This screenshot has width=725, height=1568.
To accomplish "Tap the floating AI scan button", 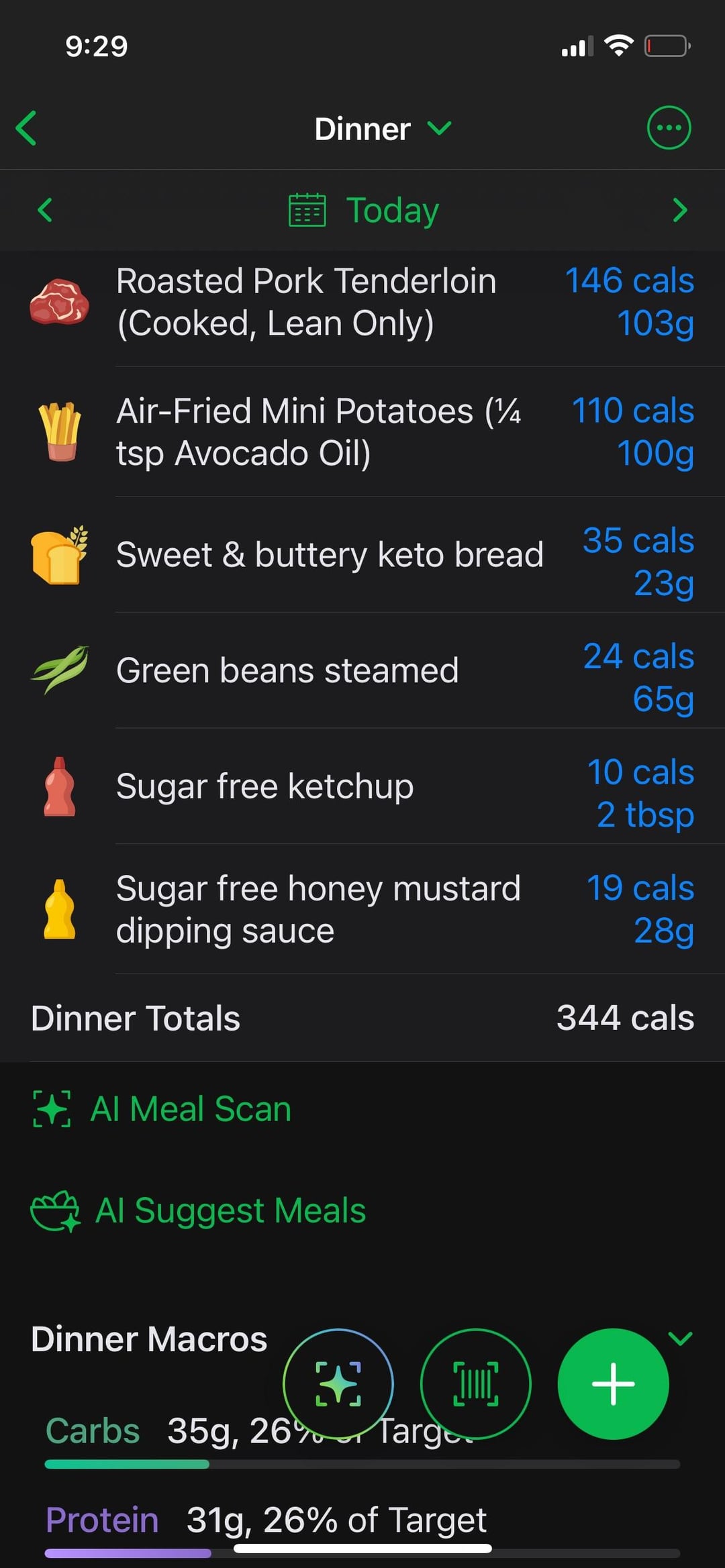I will click(338, 1383).
